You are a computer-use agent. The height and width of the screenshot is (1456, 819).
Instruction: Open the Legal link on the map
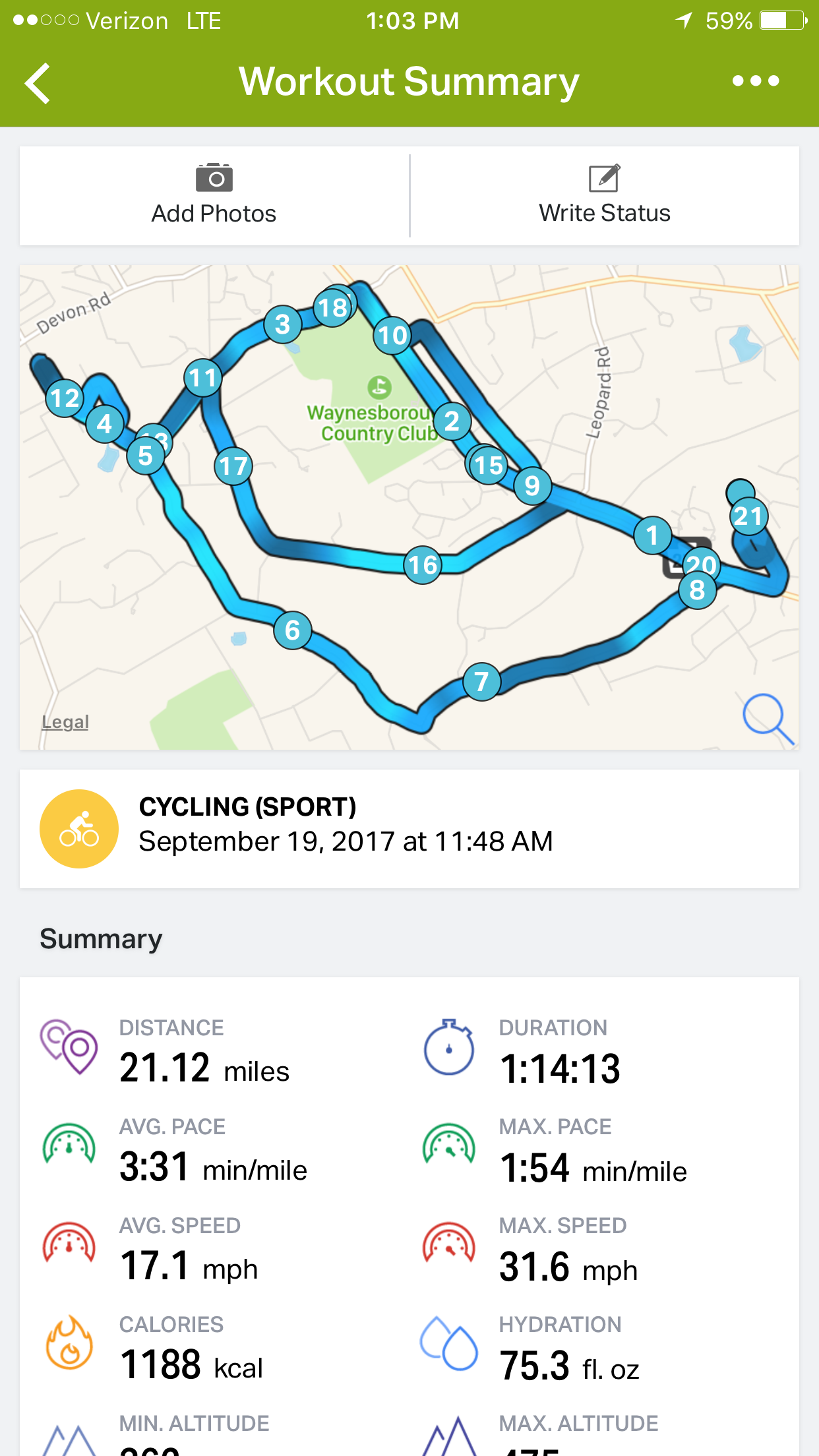(x=65, y=722)
